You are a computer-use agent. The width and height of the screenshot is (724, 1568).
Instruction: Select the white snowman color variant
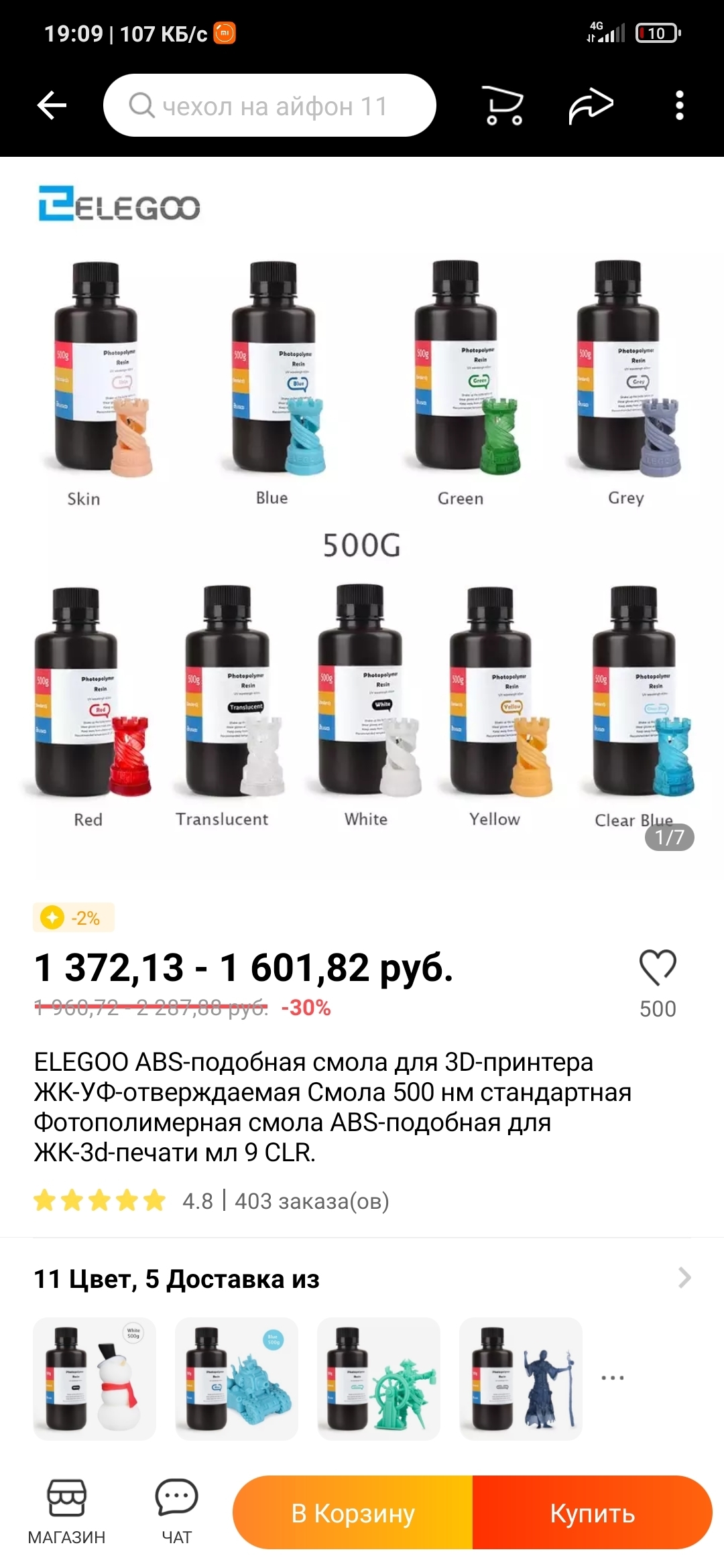click(x=95, y=1378)
